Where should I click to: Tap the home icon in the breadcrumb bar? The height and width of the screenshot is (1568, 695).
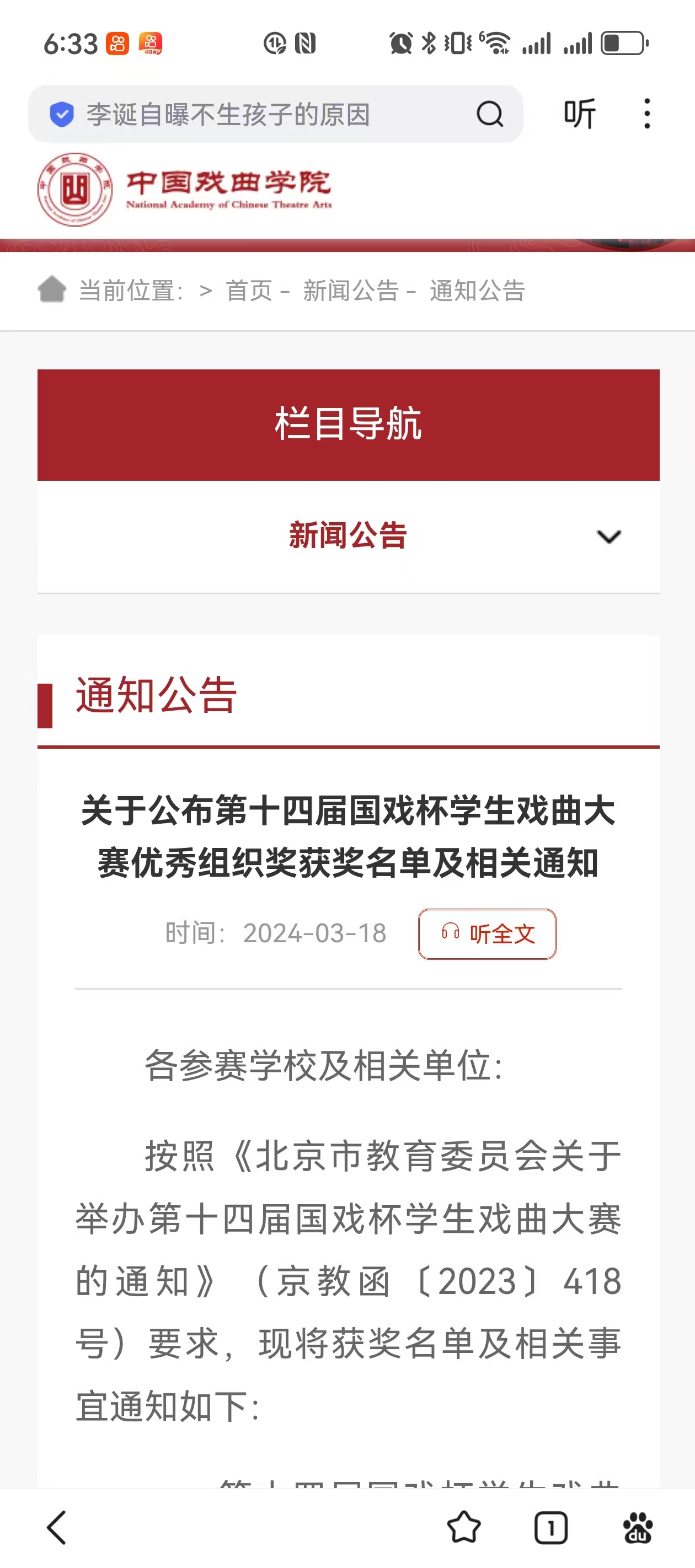(x=52, y=291)
